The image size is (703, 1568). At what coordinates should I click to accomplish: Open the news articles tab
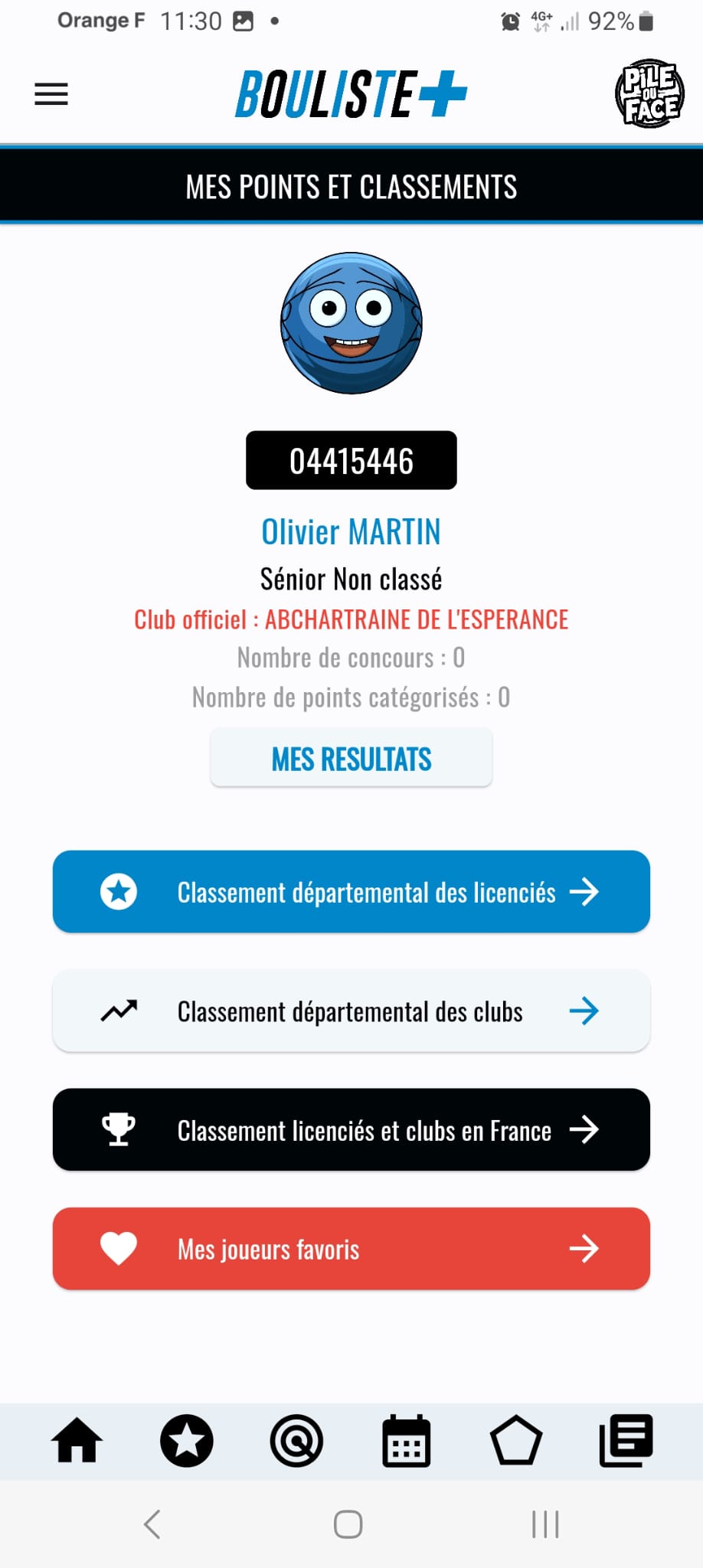(x=626, y=1440)
